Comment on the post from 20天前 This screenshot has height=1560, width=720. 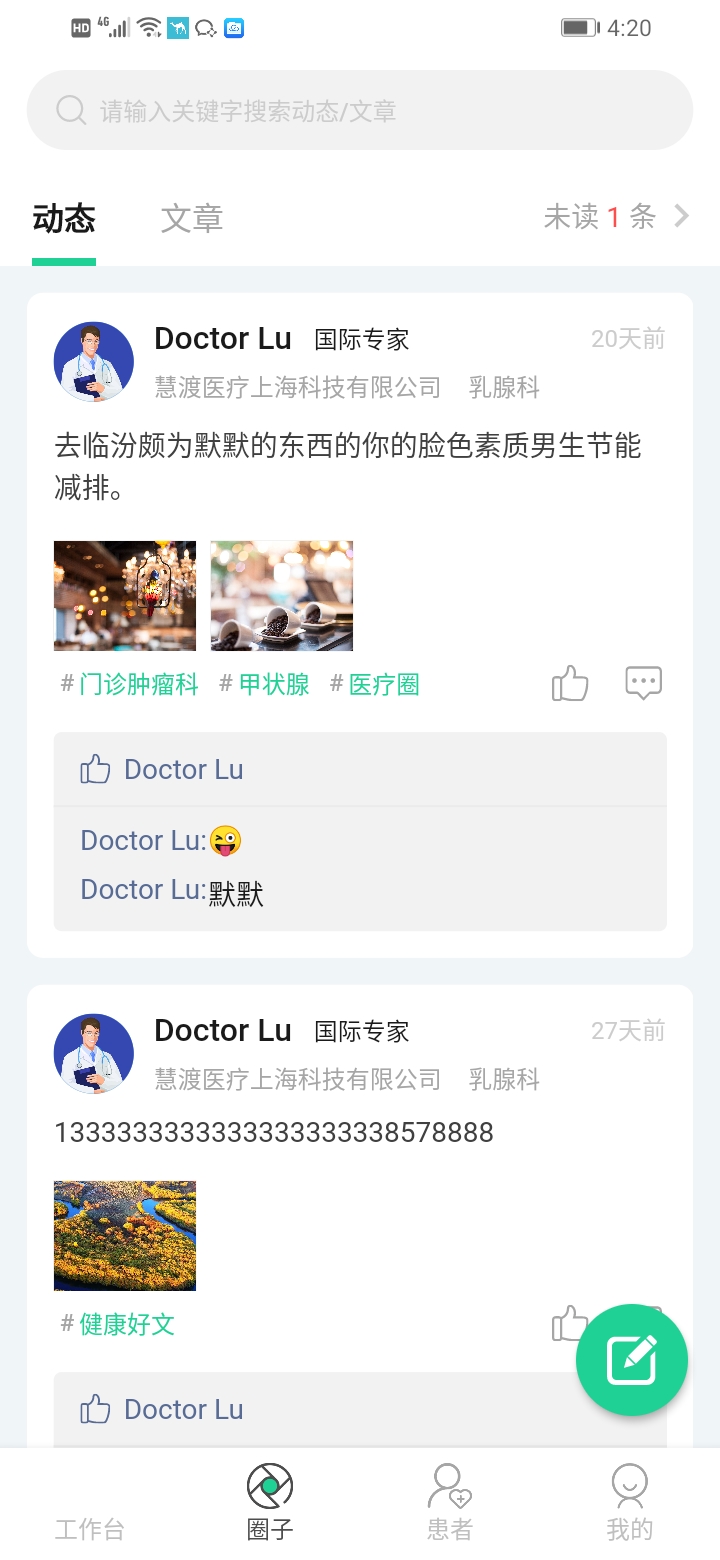point(643,684)
